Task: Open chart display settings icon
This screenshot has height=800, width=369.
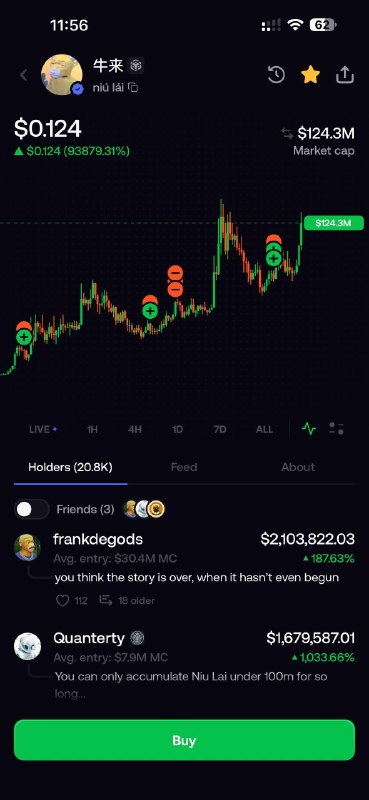Action: pos(336,429)
